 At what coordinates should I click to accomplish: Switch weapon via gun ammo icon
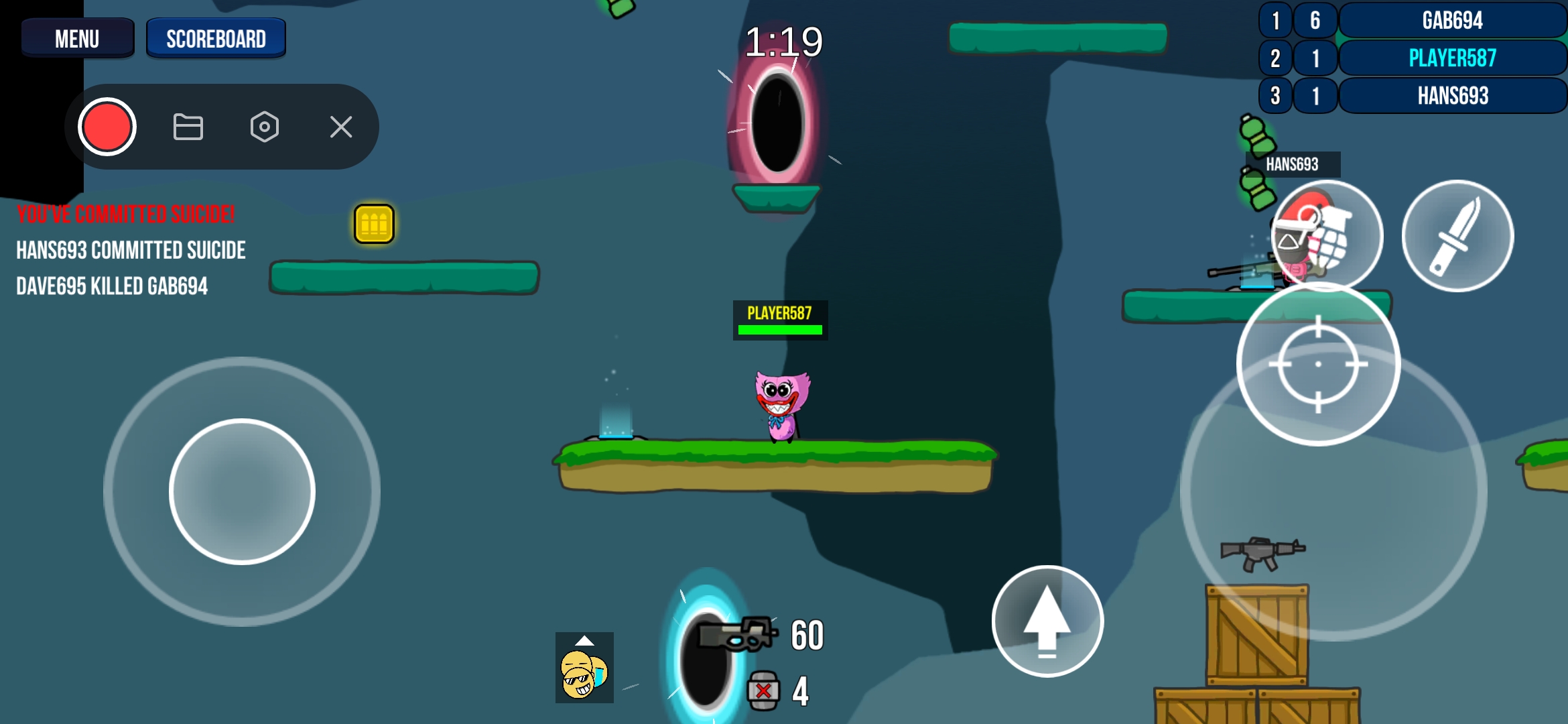(x=737, y=633)
